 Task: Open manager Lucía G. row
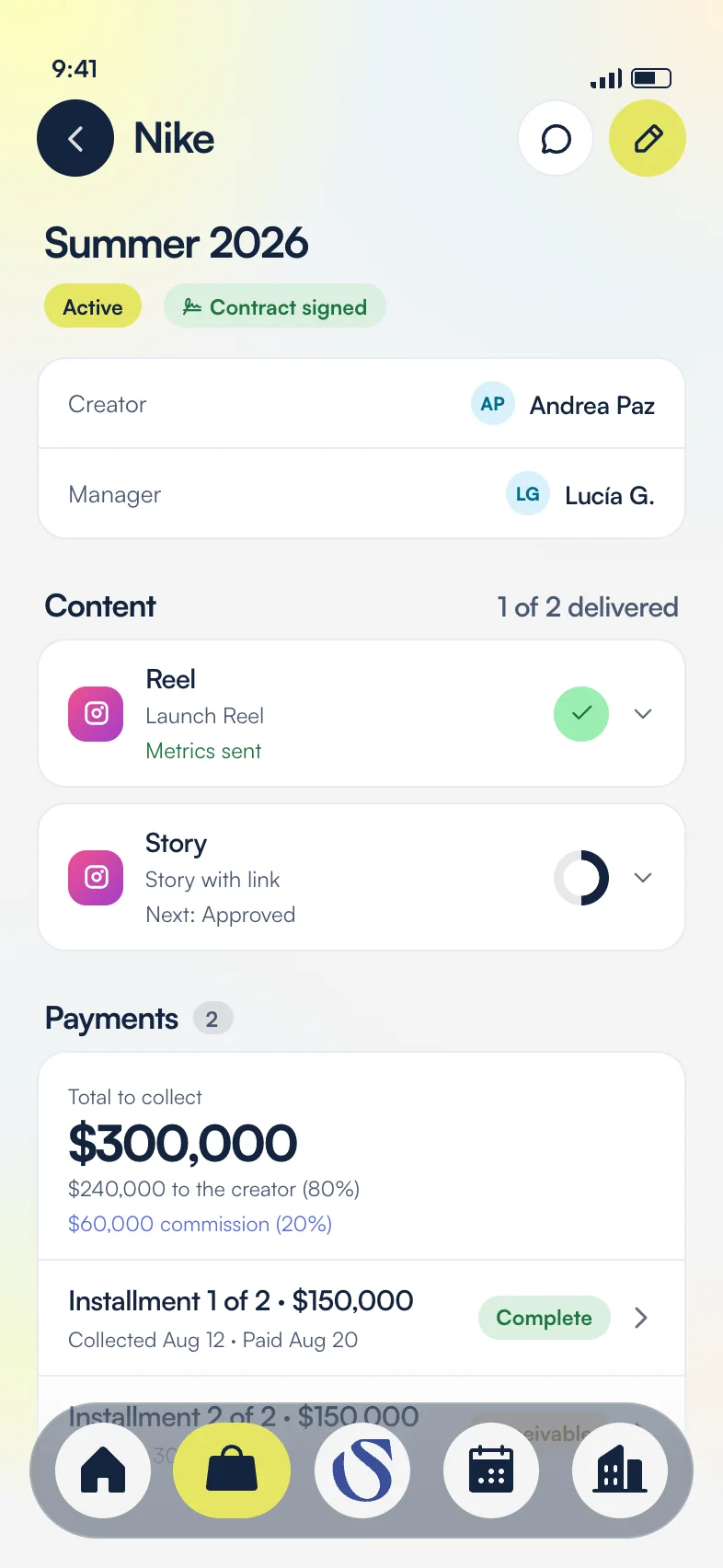pos(361,494)
